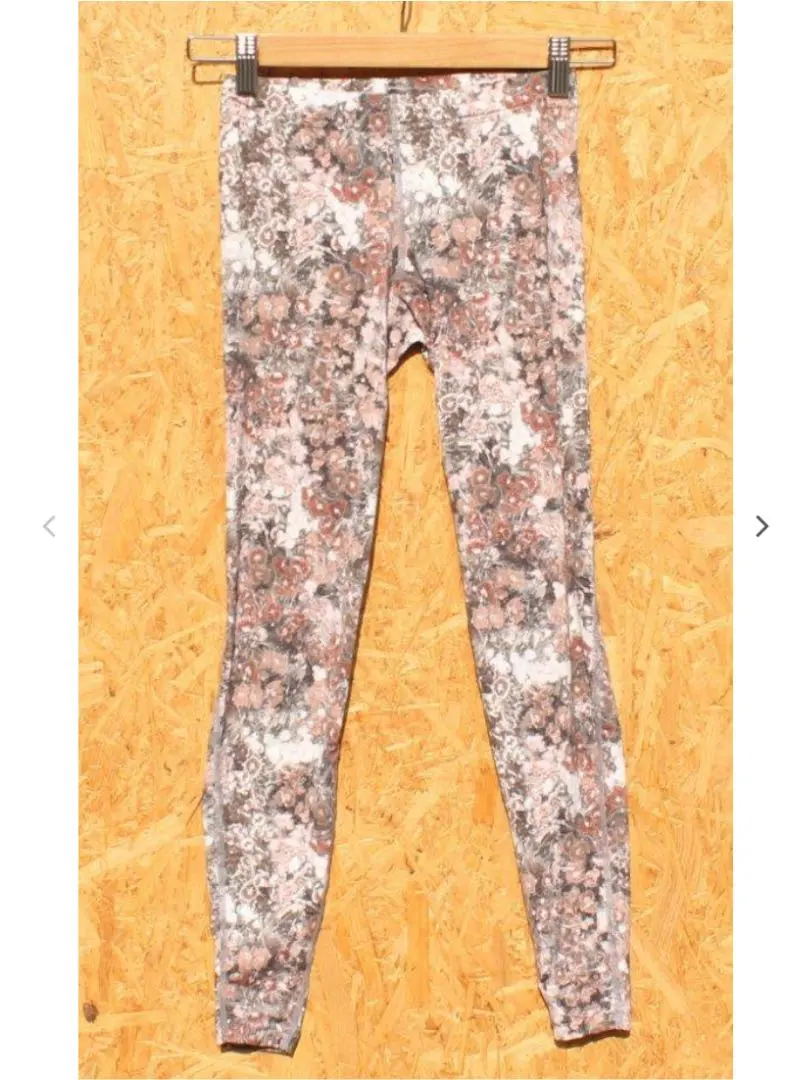Show the next product photo
812x1080 pixels.
[762, 526]
